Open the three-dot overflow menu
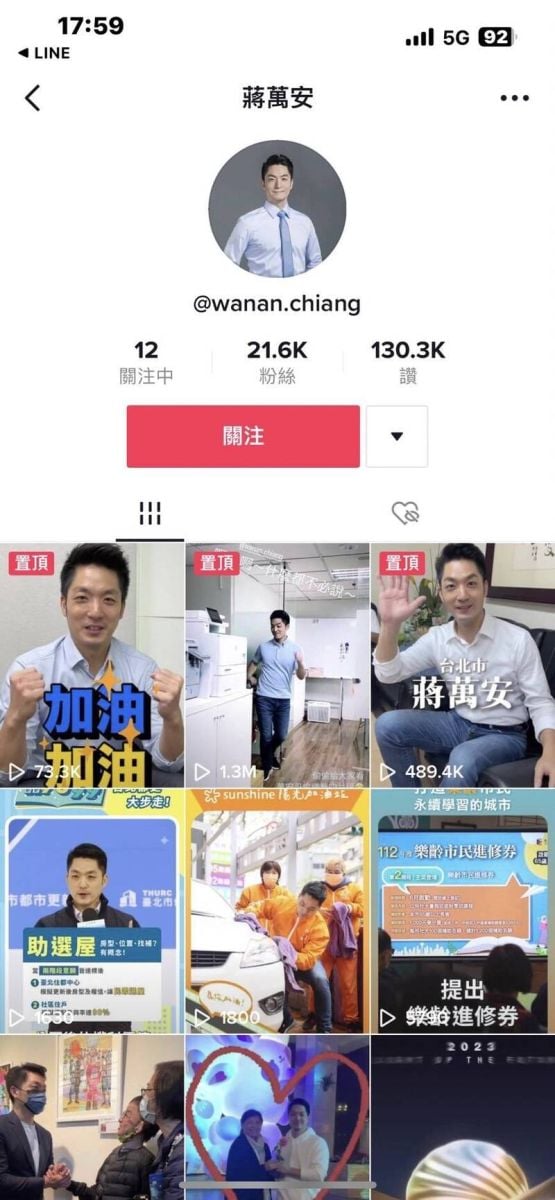Screen dimensions: 555x1200 [514, 98]
